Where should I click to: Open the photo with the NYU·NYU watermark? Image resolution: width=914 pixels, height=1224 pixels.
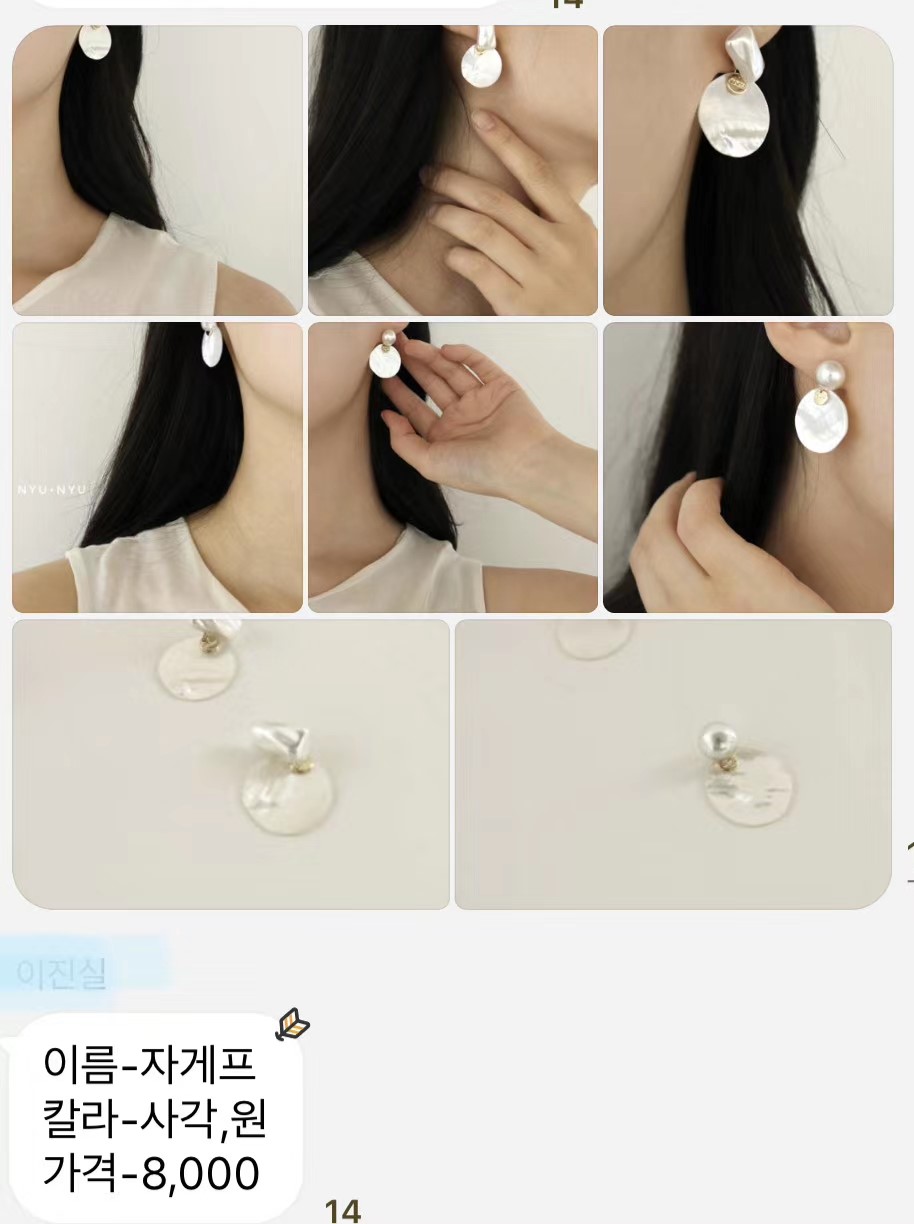point(157,467)
